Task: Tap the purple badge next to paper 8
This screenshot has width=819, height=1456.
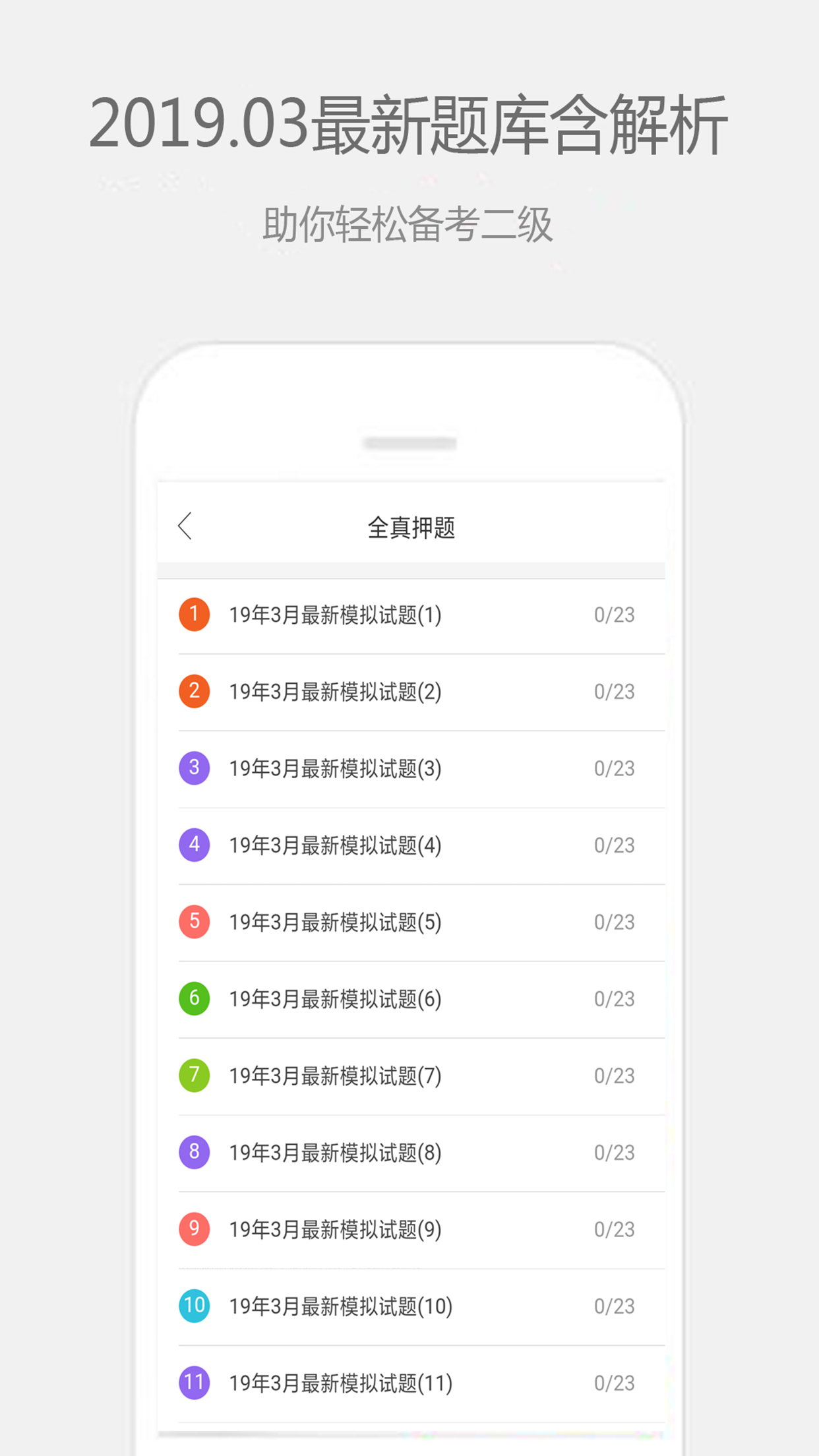Action: pyautogui.click(x=194, y=1153)
